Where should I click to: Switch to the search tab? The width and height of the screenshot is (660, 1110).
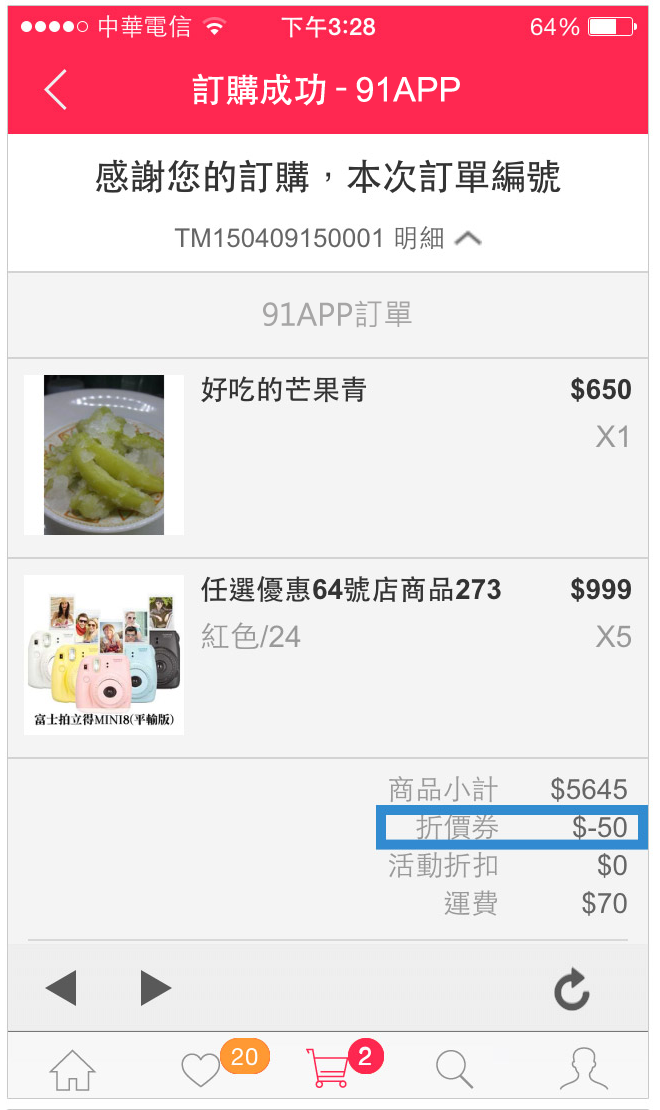tap(455, 1071)
